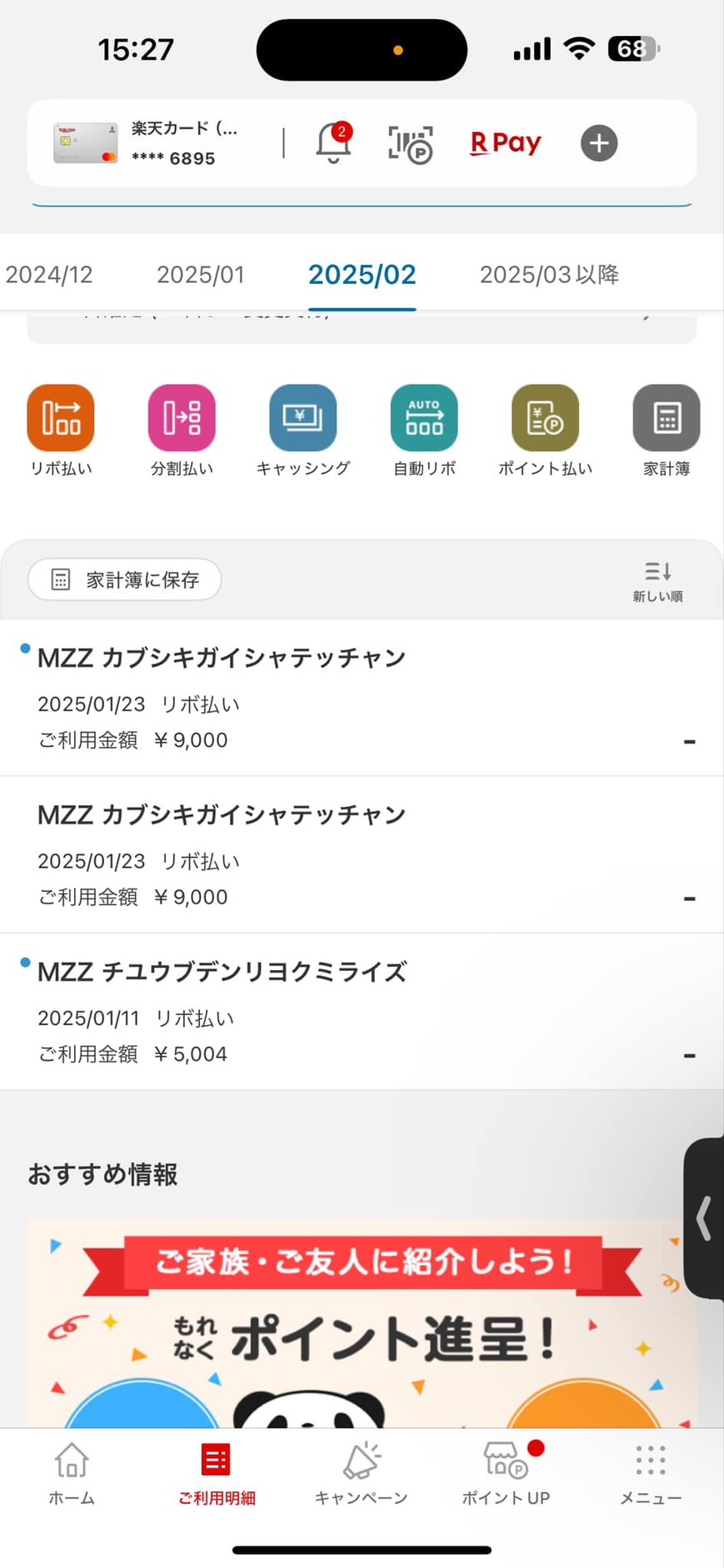Go to the ホーム tab
This screenshot has width=724, height=1568.
click(72, 1474)
